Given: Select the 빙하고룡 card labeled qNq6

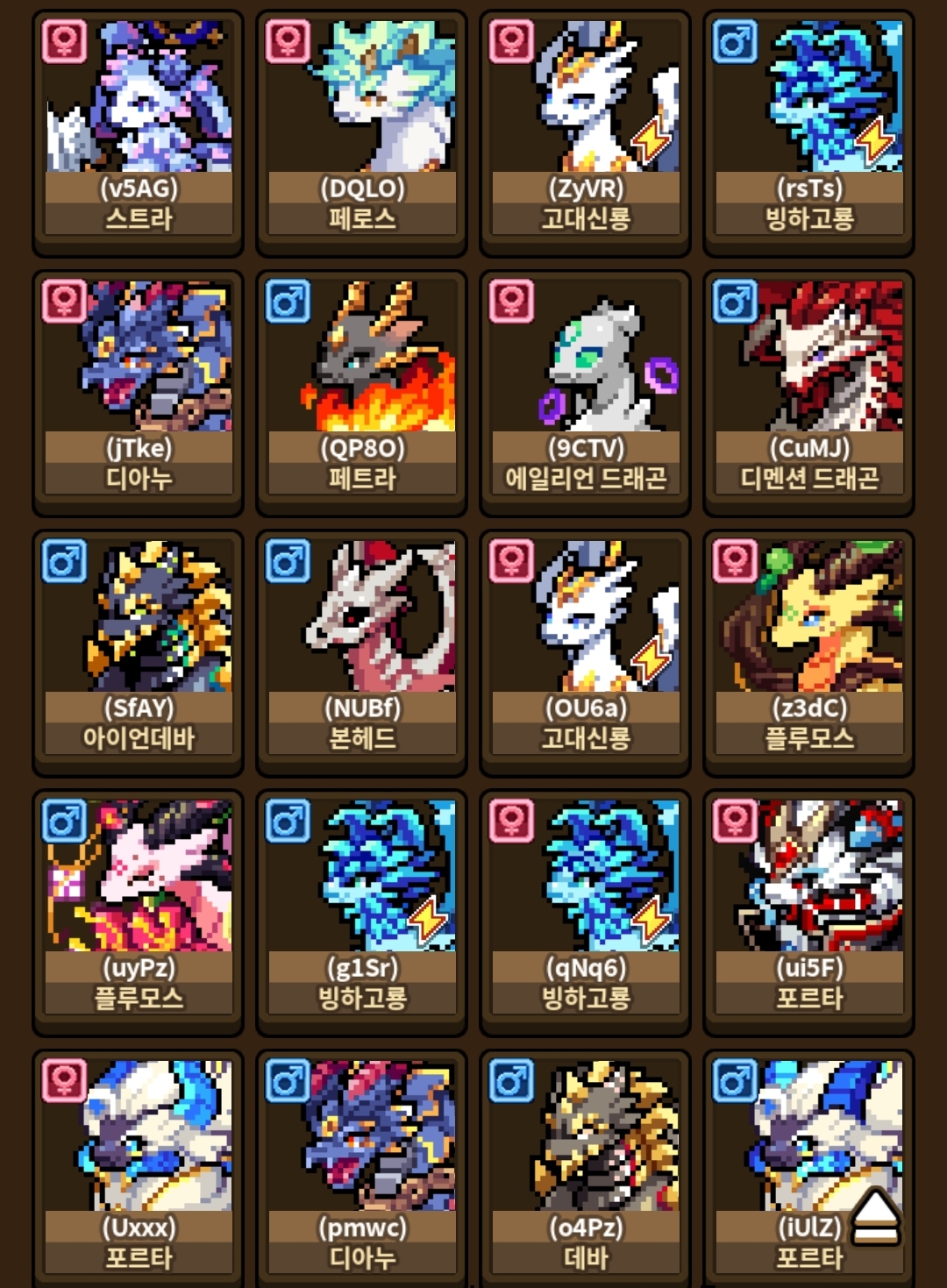Looking at the screenshot, I should (585, 912).
